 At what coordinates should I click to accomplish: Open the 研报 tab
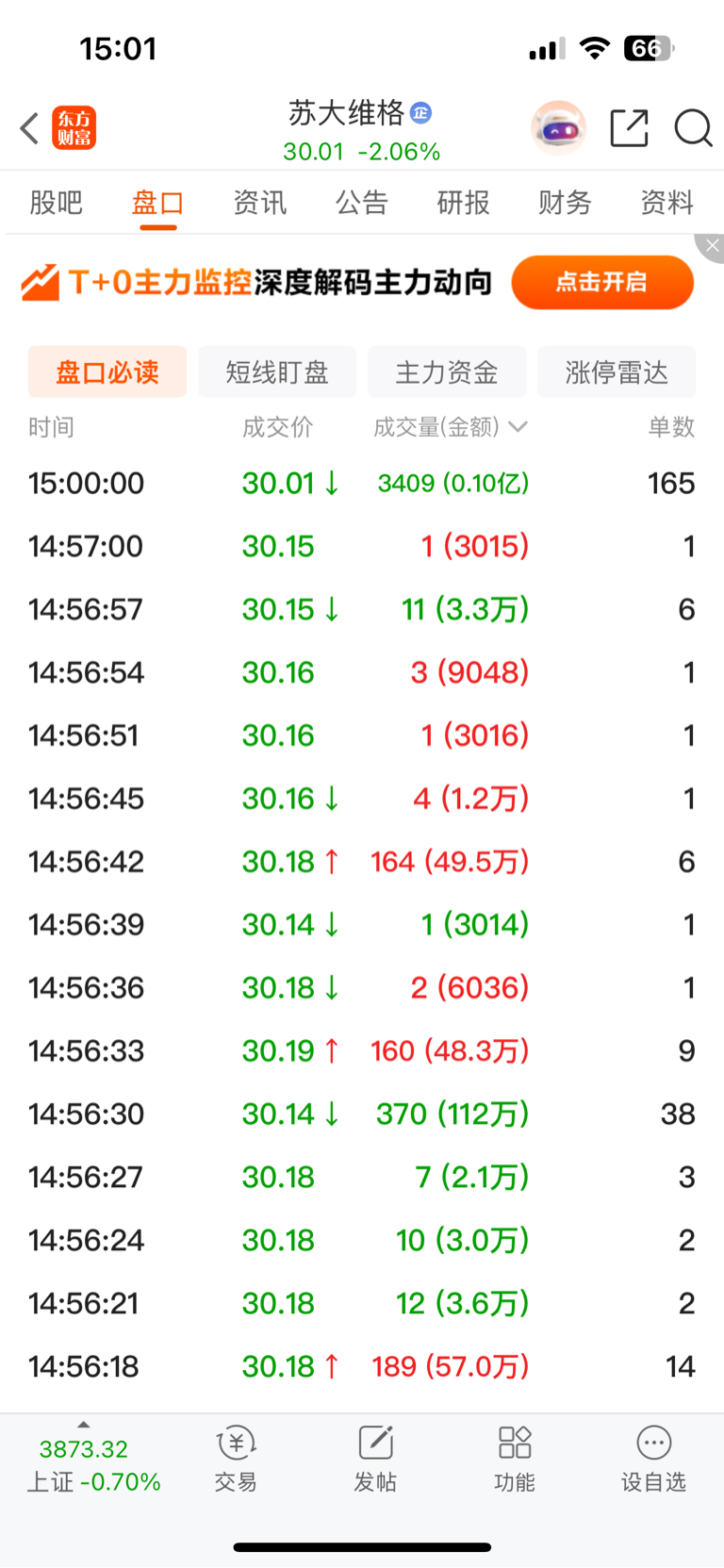tap(463, 202)
